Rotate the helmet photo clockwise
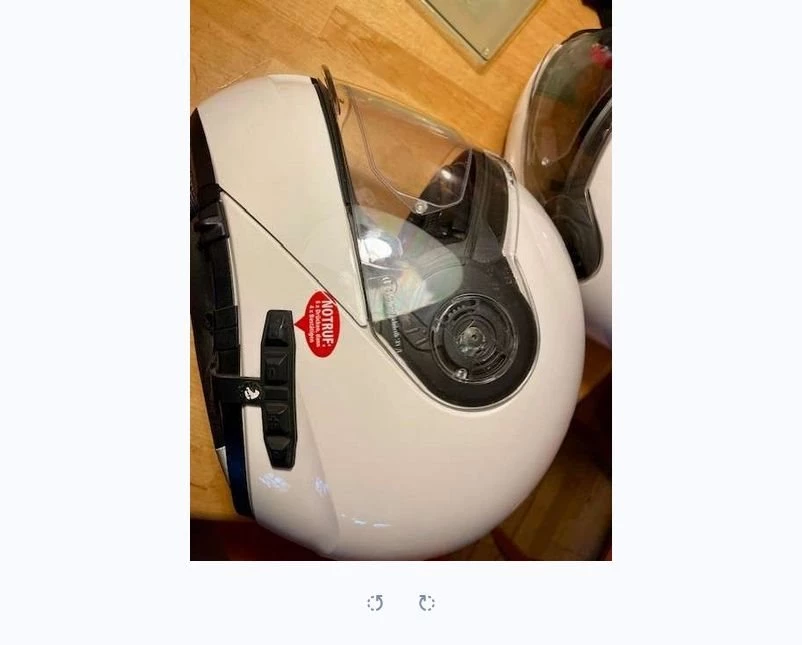Image resolution: width=802 pixels, height=645 pixels. (426, 603)
